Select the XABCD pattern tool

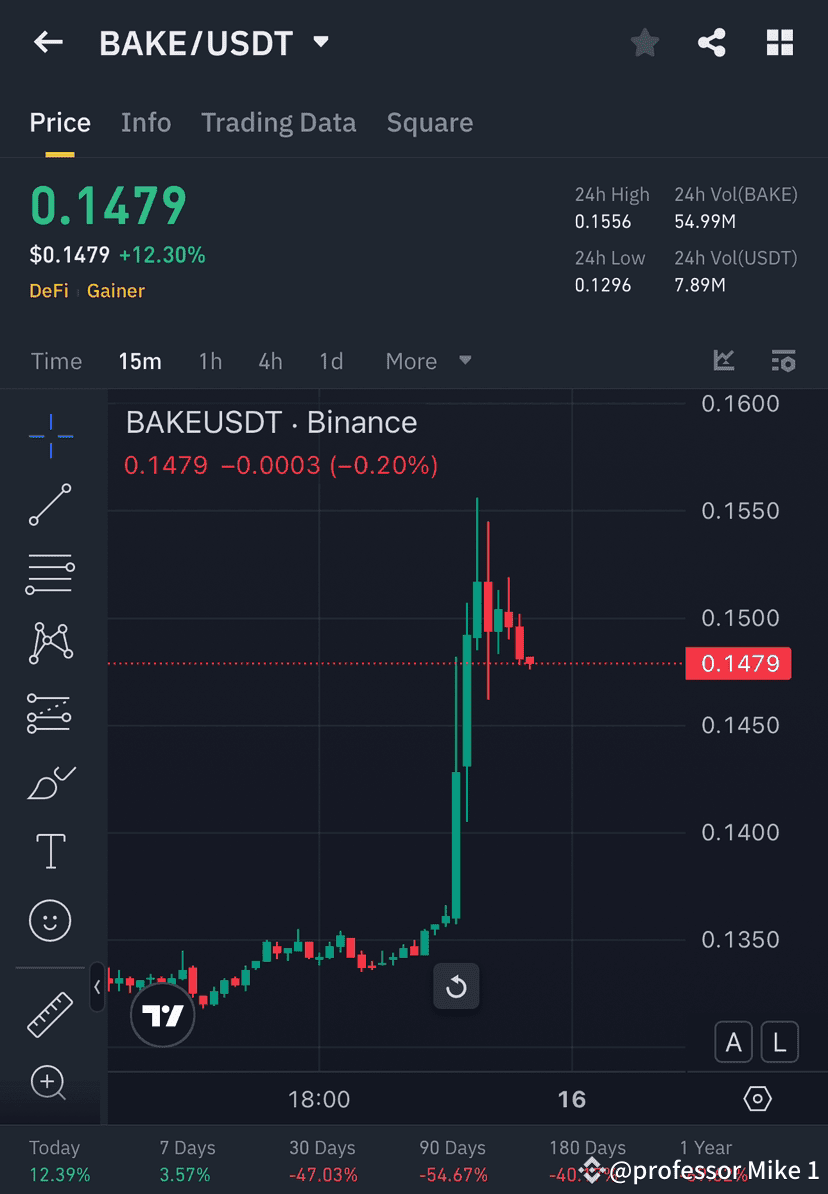[x=50, y=643]
